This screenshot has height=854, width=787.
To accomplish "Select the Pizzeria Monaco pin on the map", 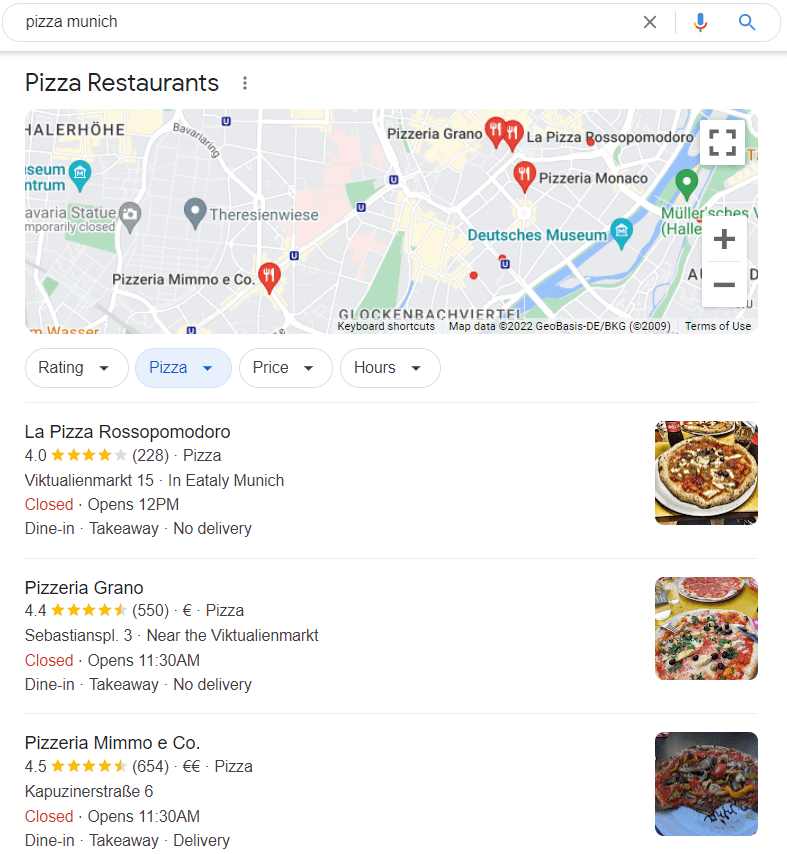I will (x=524, y=175).
